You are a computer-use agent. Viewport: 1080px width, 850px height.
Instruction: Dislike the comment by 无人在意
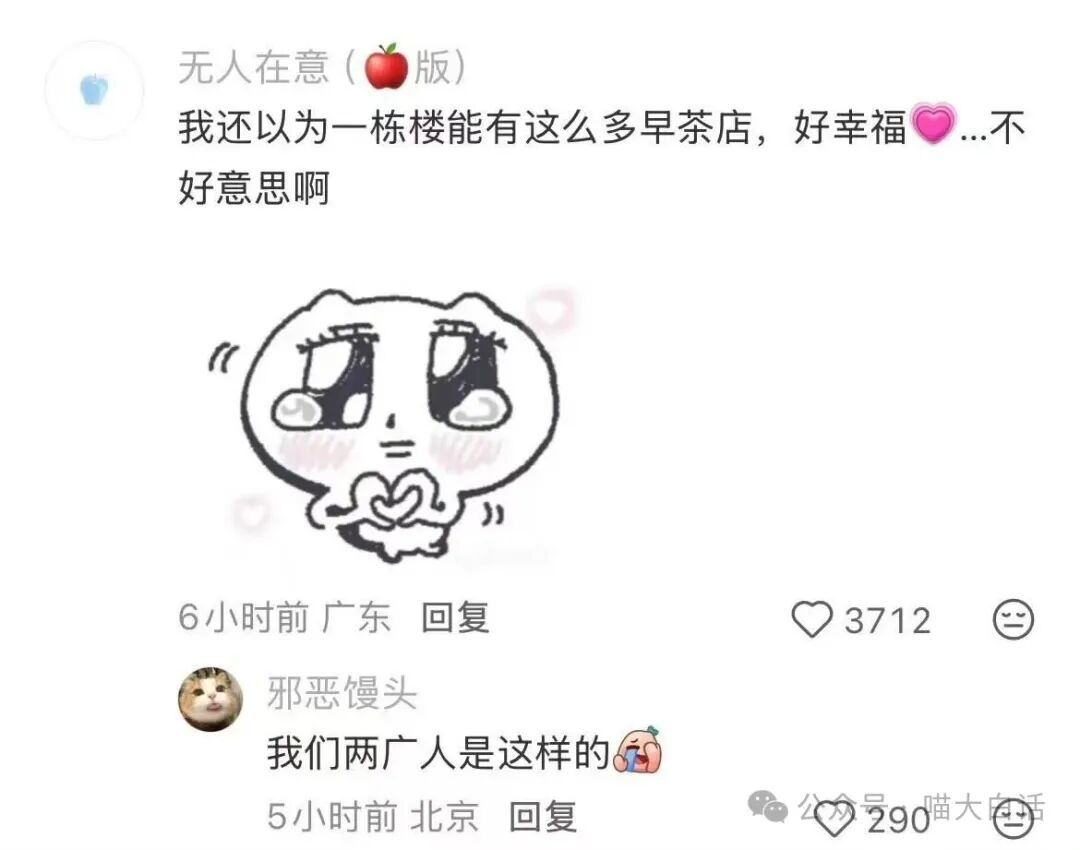(x=1012, y=620)
